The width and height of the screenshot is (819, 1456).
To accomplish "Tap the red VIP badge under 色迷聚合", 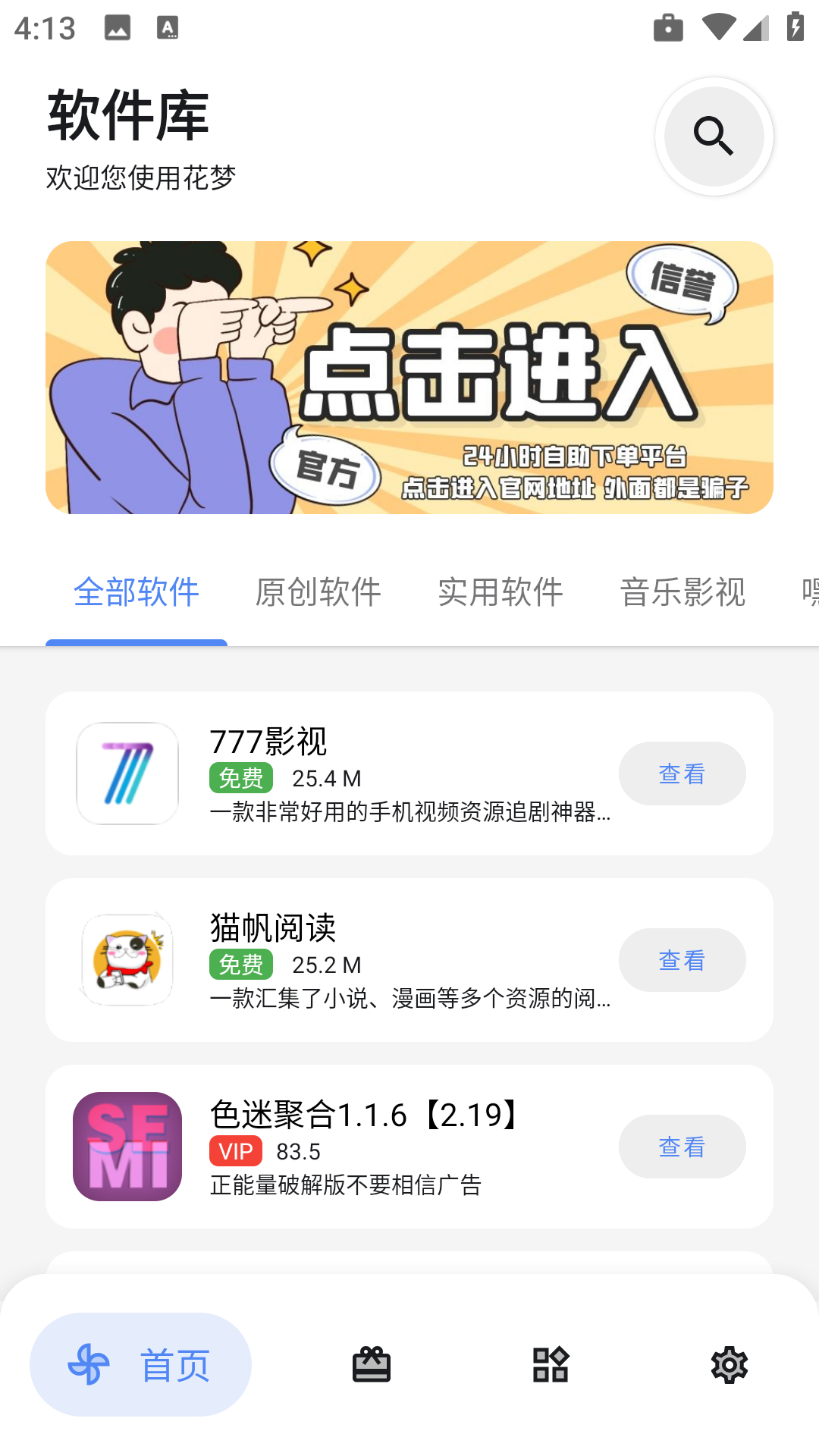I will pyautogui.click(x=234, y=1152).
